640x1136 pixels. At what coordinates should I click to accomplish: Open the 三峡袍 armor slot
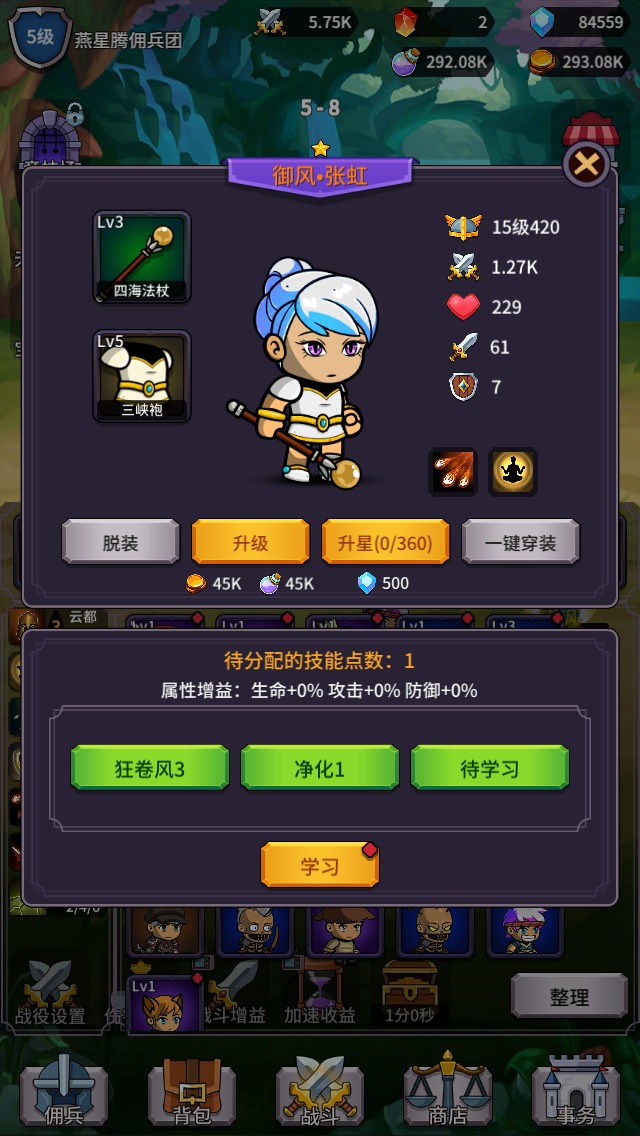(x=141, y=376)
